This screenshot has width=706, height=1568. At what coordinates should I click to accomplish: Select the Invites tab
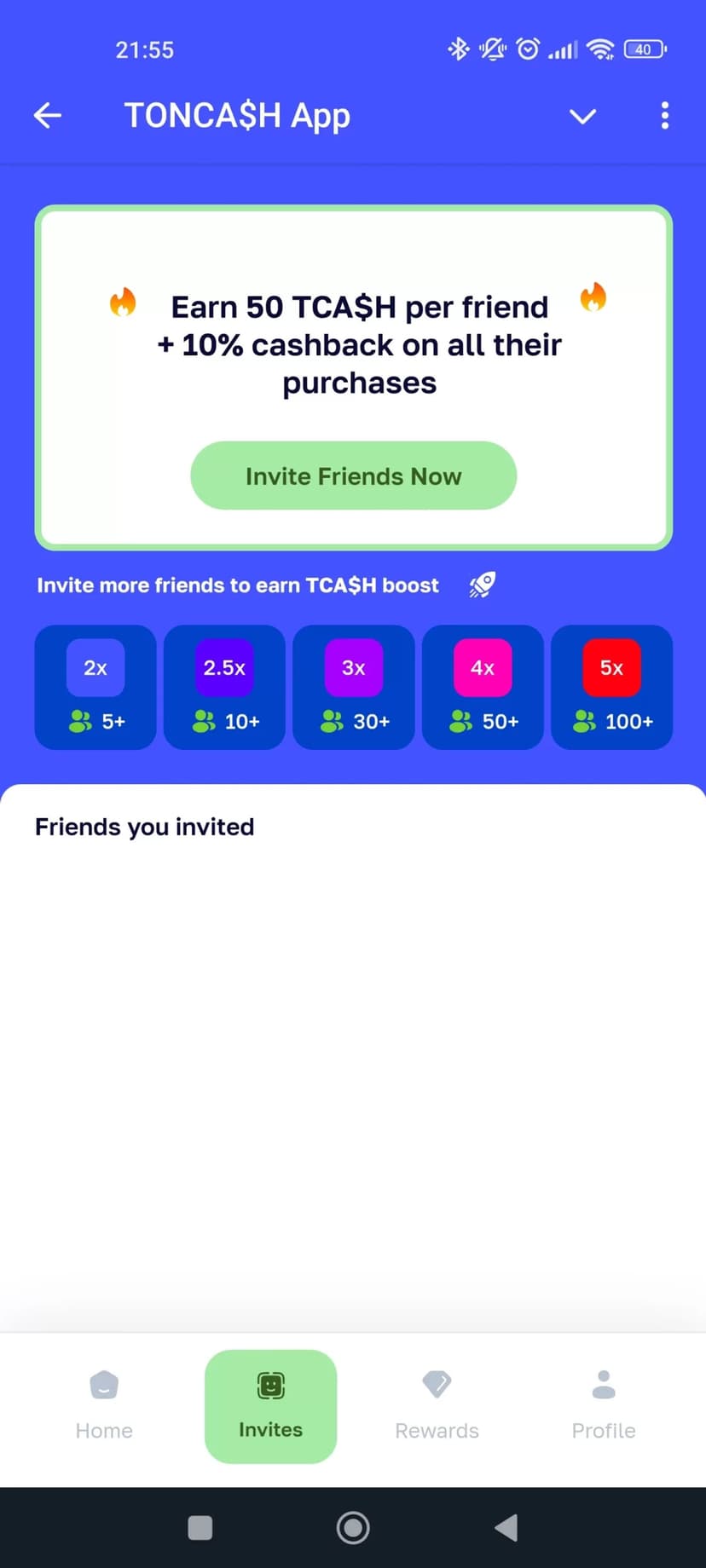tap(270, 1405)
